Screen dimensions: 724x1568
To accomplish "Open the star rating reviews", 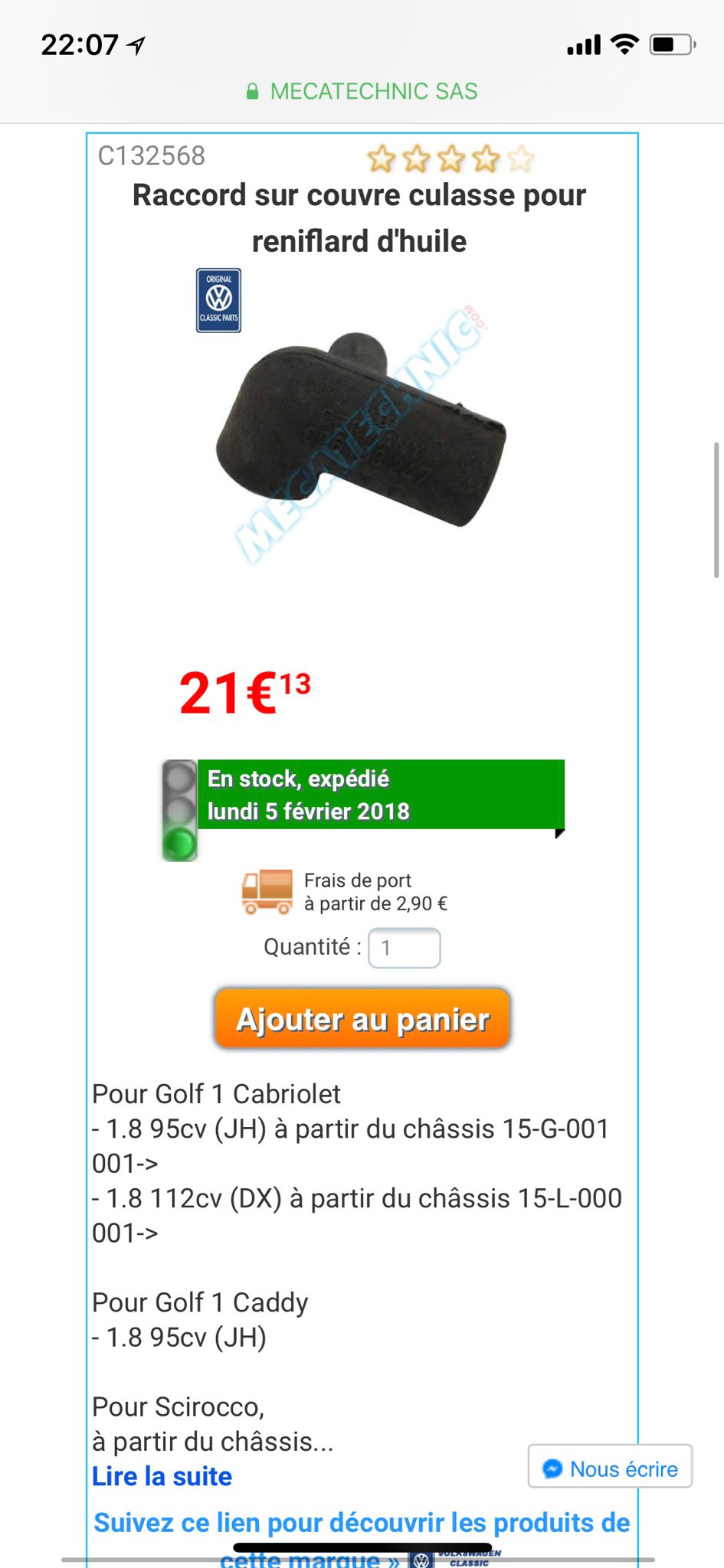I will click(450, 159).
